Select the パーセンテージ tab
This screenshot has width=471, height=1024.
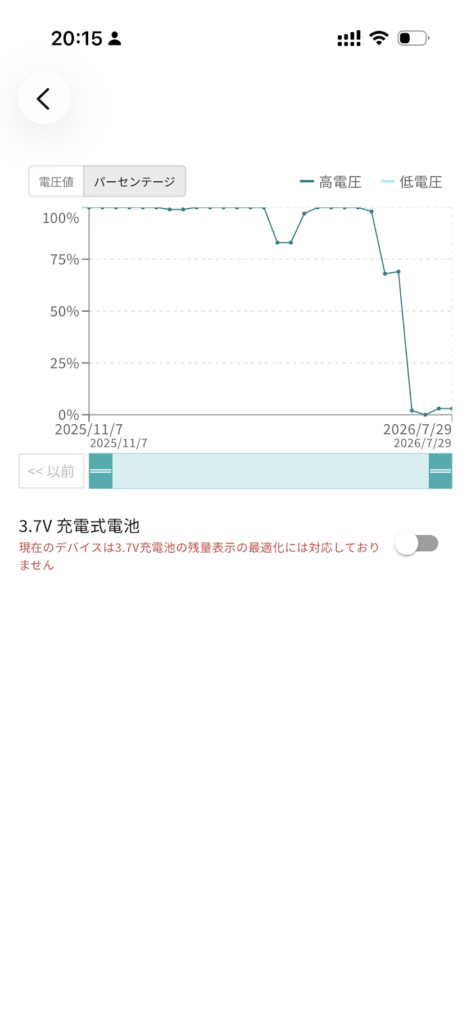click(x=135, y=181)
